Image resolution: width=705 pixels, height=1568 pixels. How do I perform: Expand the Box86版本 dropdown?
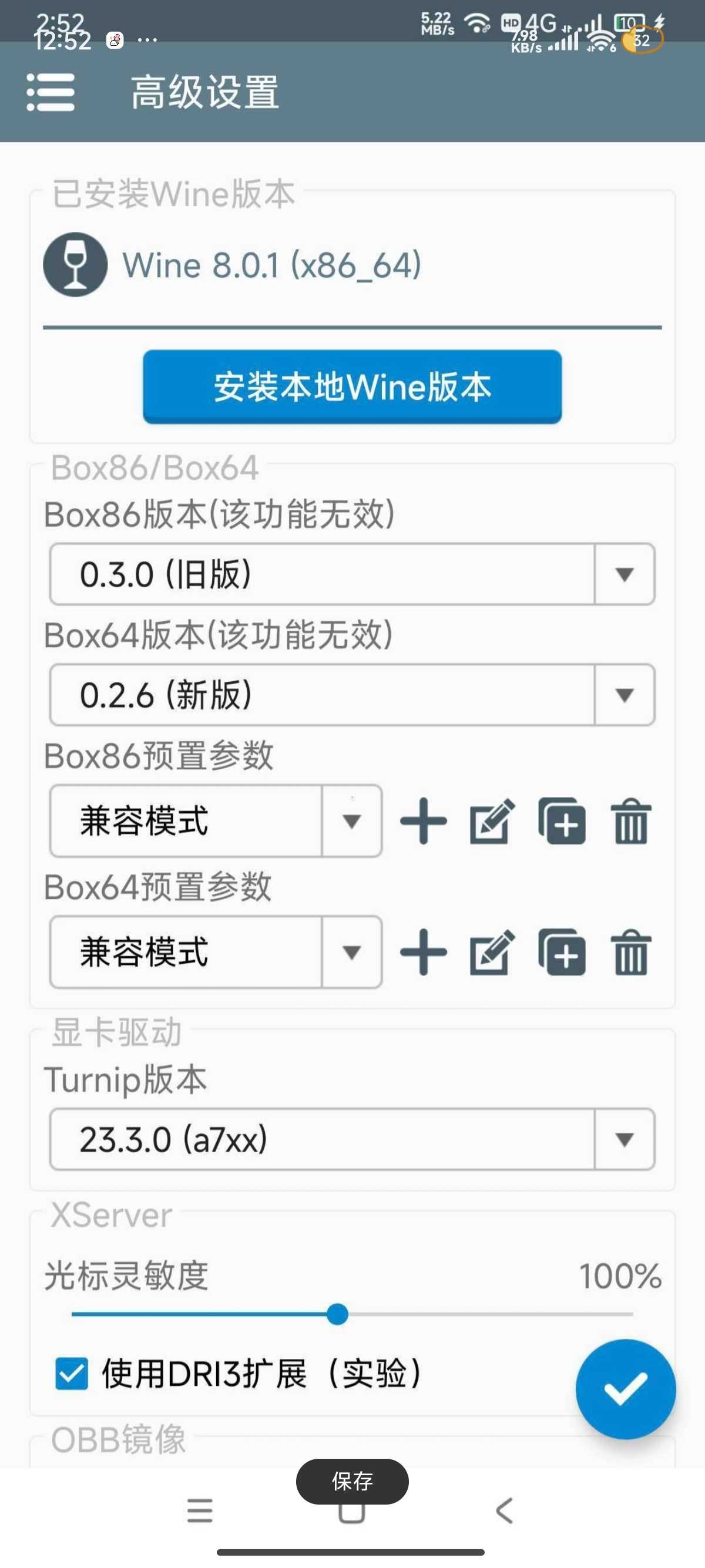pos(352,574)
